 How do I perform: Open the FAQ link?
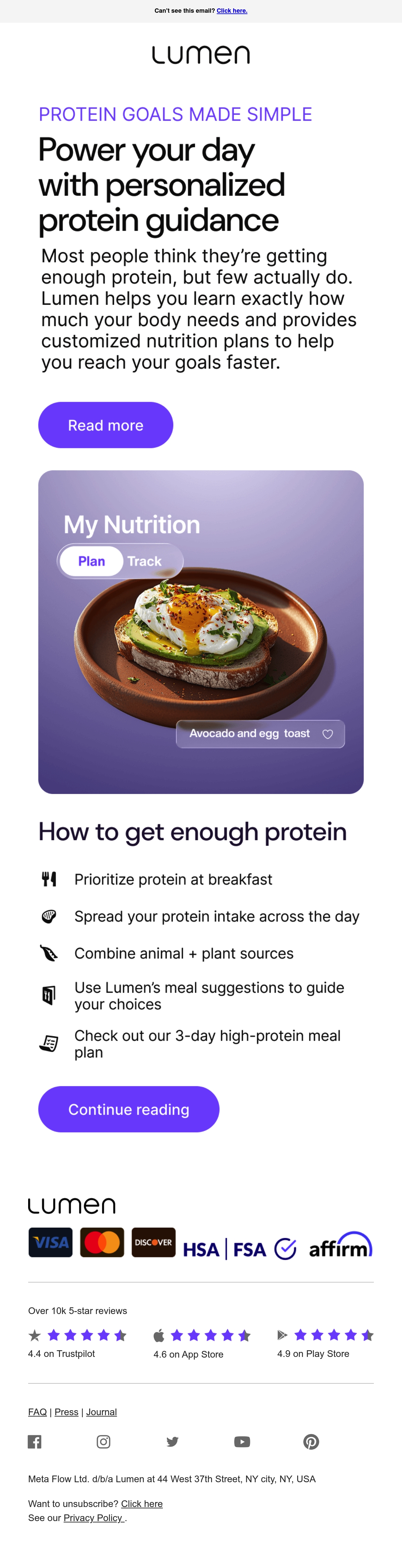pos(37,1412)
